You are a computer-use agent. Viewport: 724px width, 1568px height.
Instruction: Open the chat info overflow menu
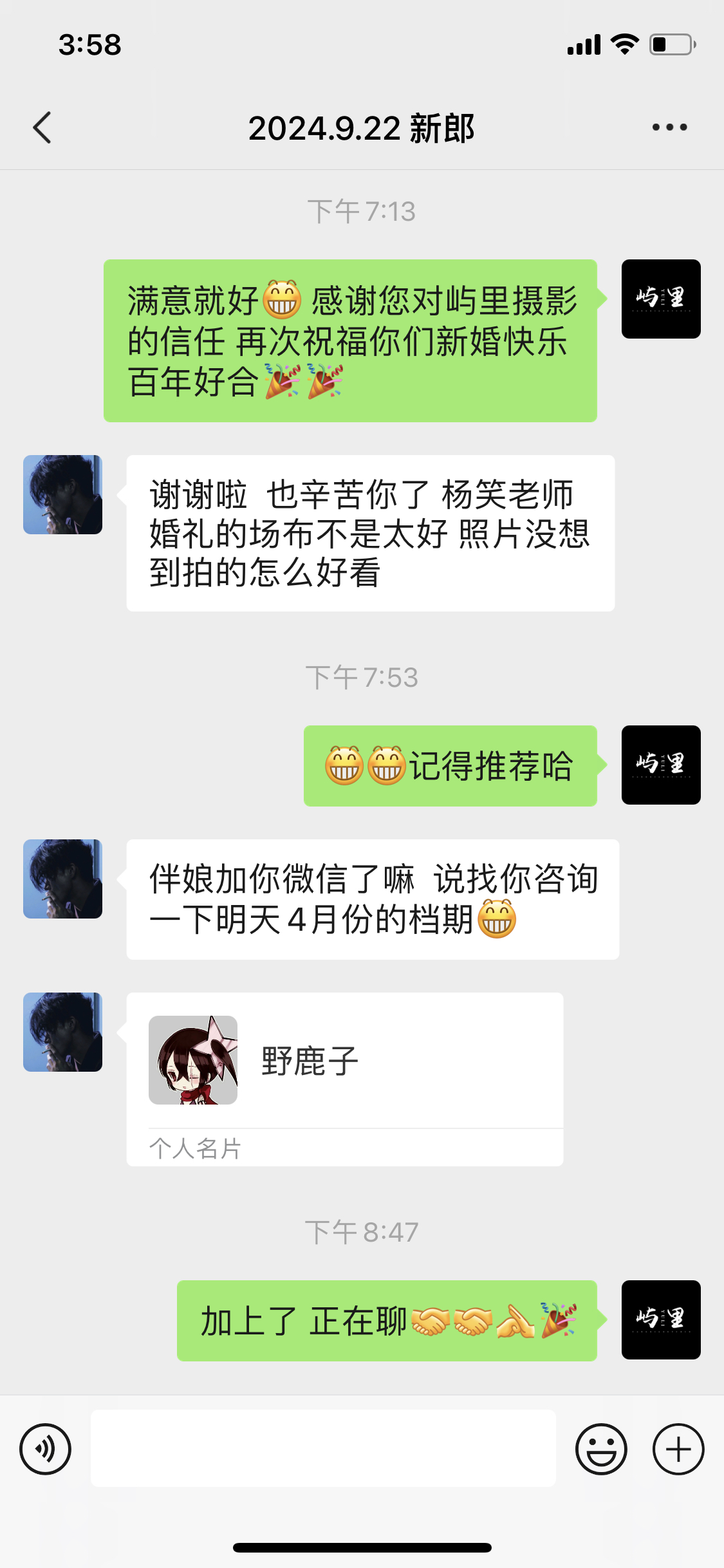tap(669, 127)
